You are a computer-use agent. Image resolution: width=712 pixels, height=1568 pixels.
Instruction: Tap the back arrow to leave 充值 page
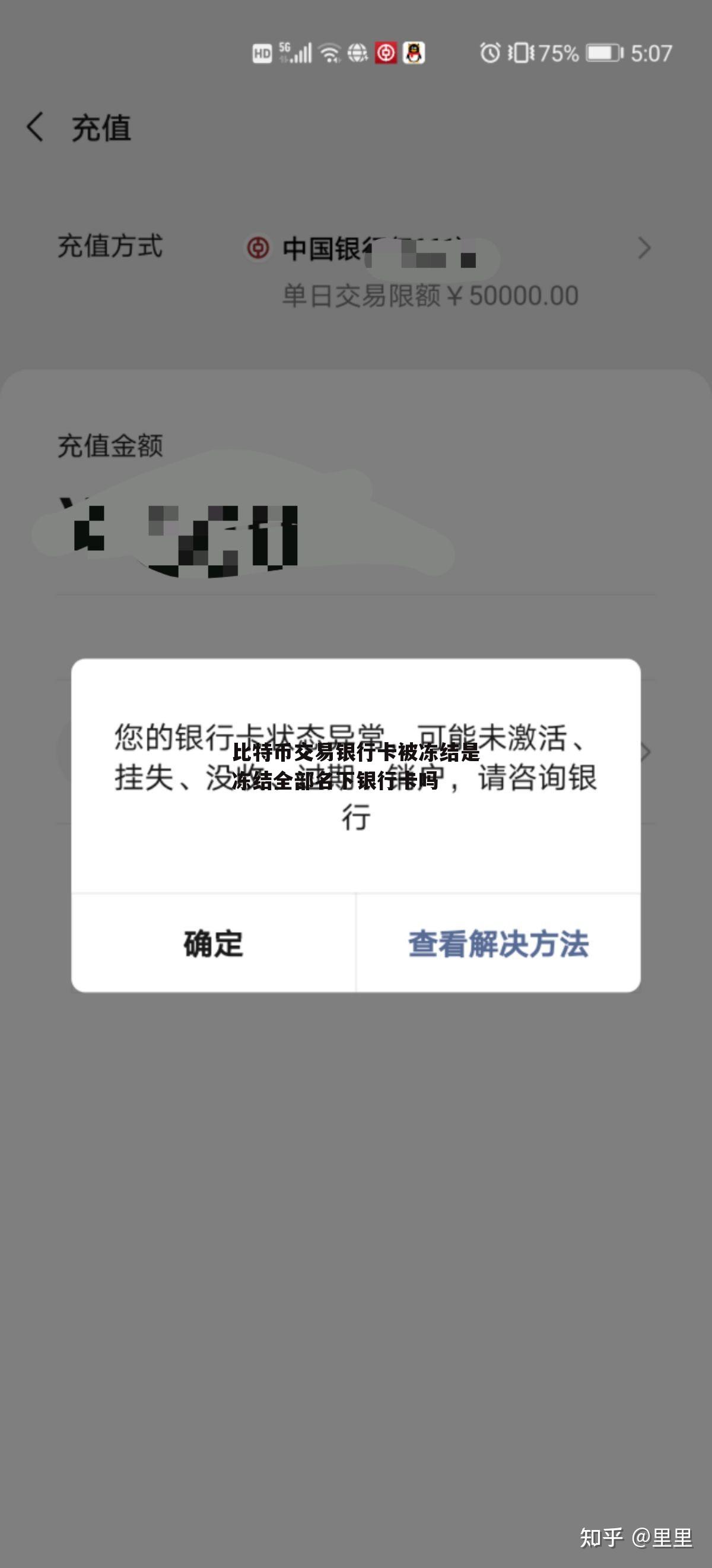coord(34,126)
